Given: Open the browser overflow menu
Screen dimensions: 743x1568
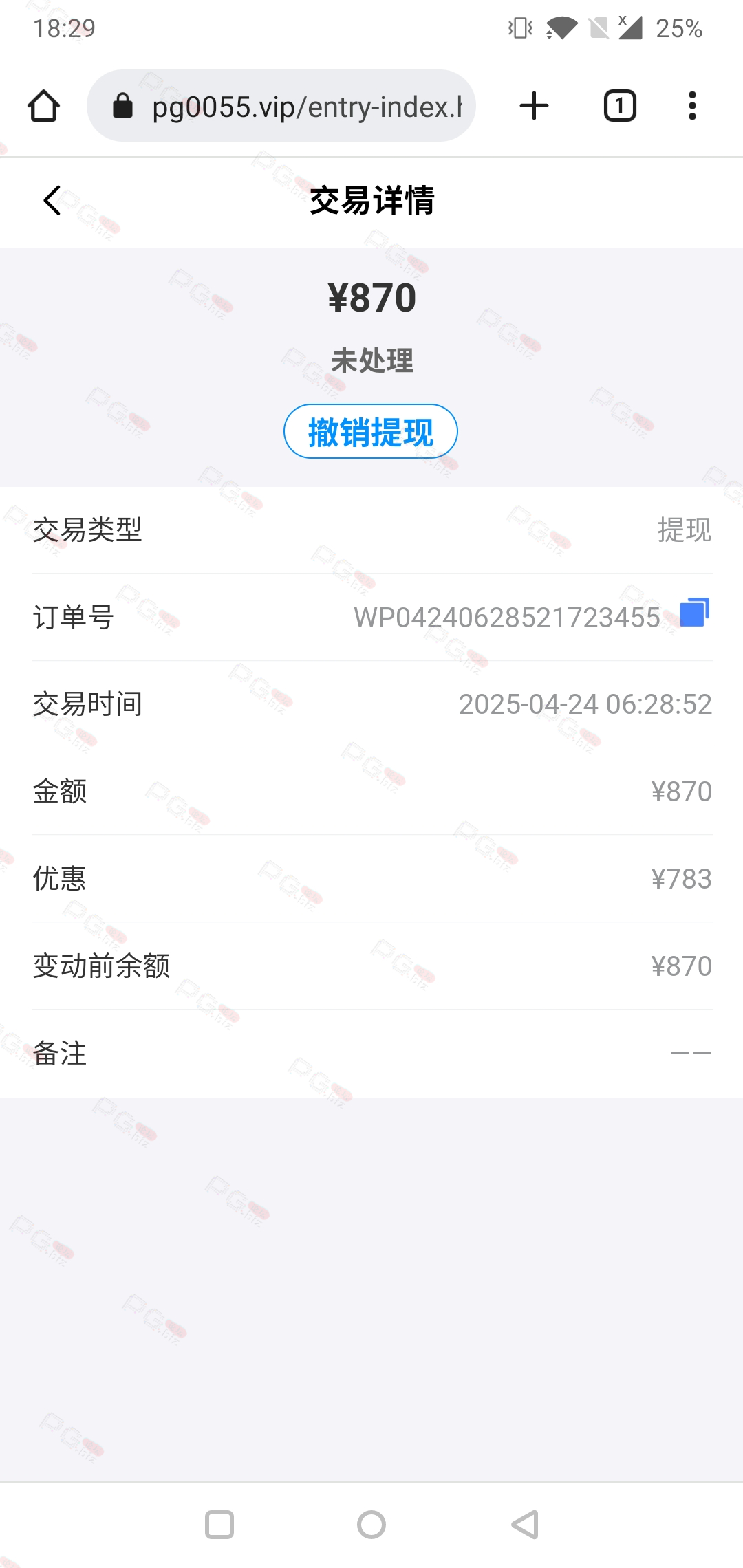Looking at the screenshot, I should click(692, 106).
